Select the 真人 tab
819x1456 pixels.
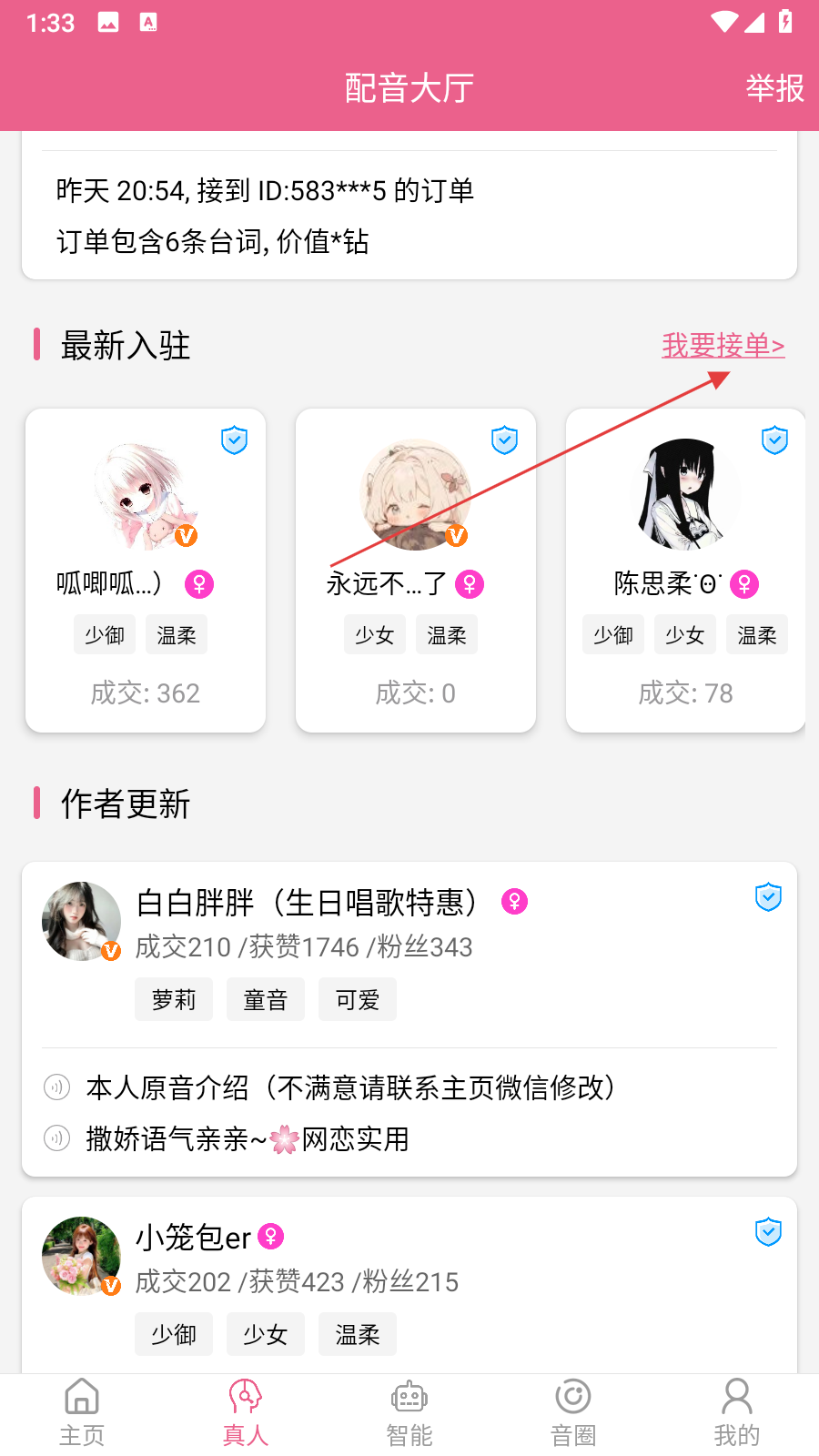point(246,1412)
